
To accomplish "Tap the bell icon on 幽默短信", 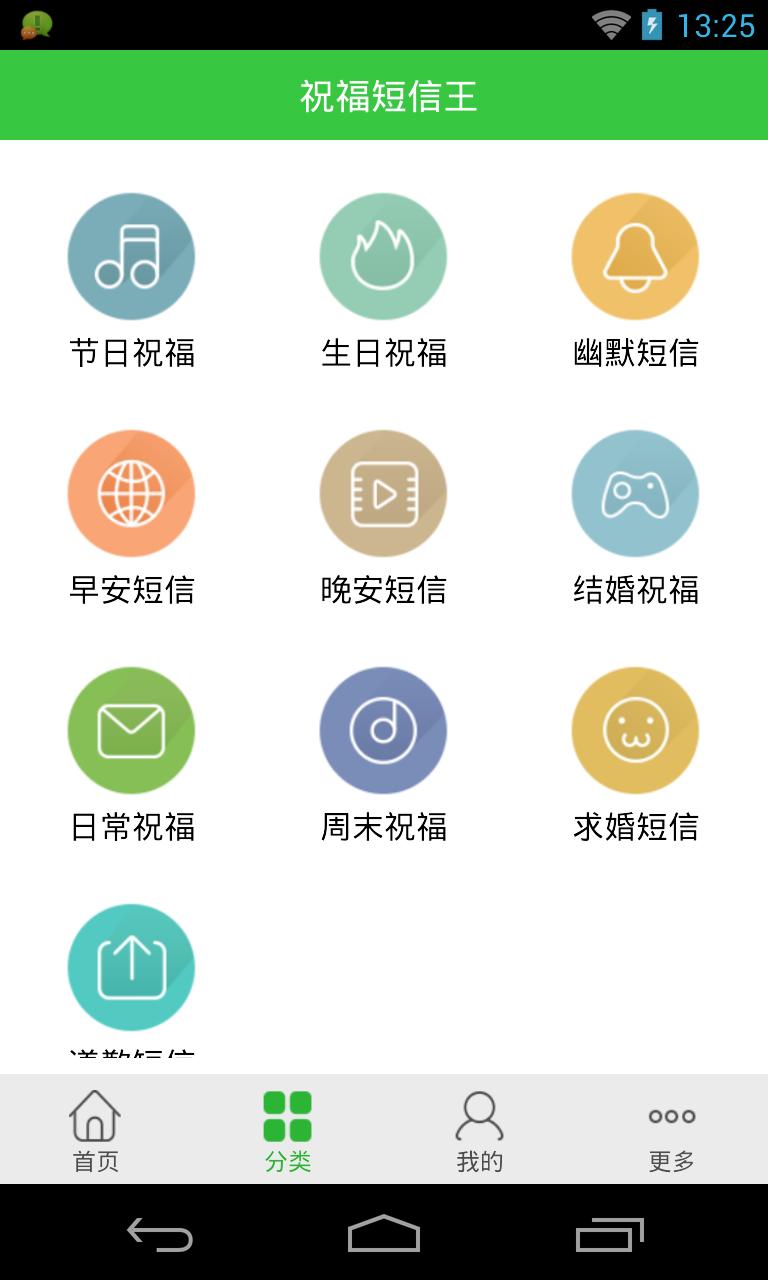I will click(635, 255).
